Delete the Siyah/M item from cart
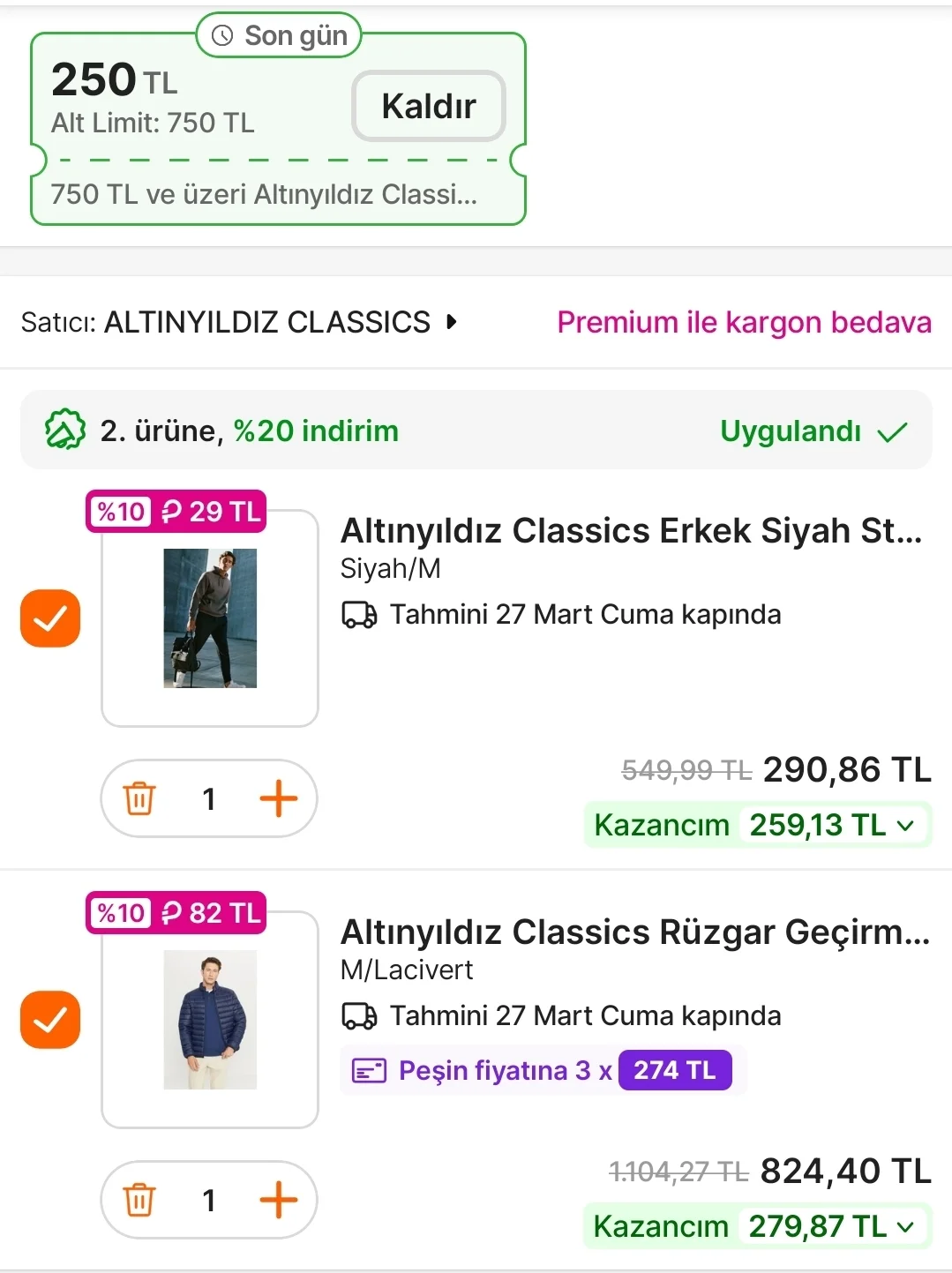952x1273 pixels. click(139, 799)
